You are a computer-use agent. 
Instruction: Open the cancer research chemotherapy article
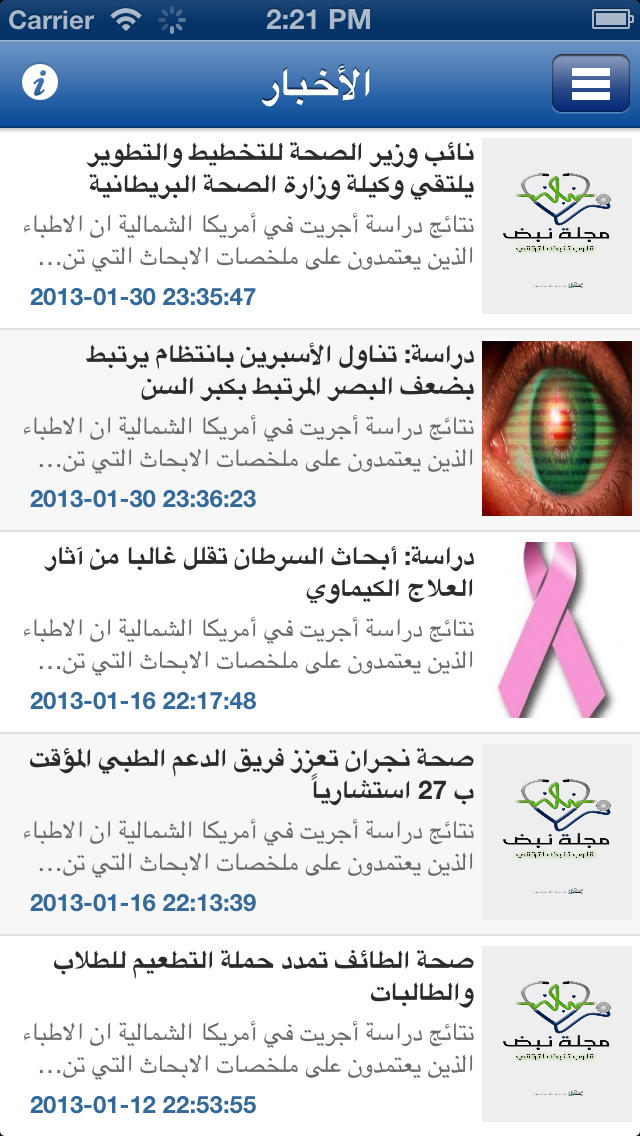tap(320, 632)
